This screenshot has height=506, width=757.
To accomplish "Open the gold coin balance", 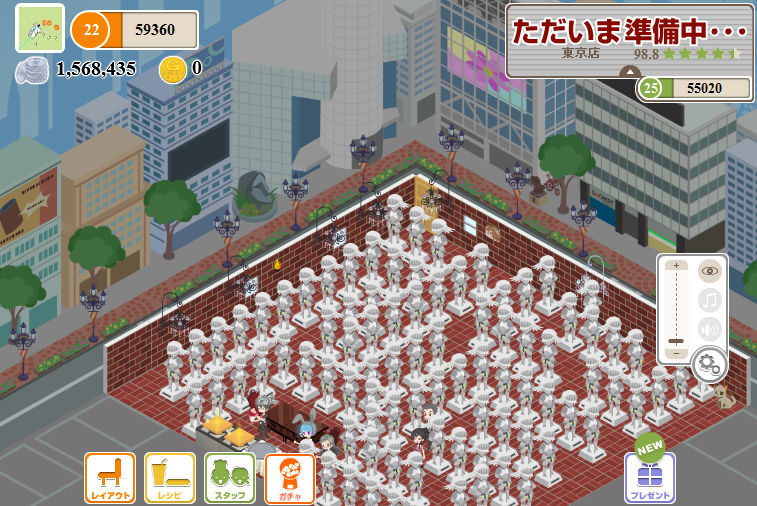I will tap(173, 68).
